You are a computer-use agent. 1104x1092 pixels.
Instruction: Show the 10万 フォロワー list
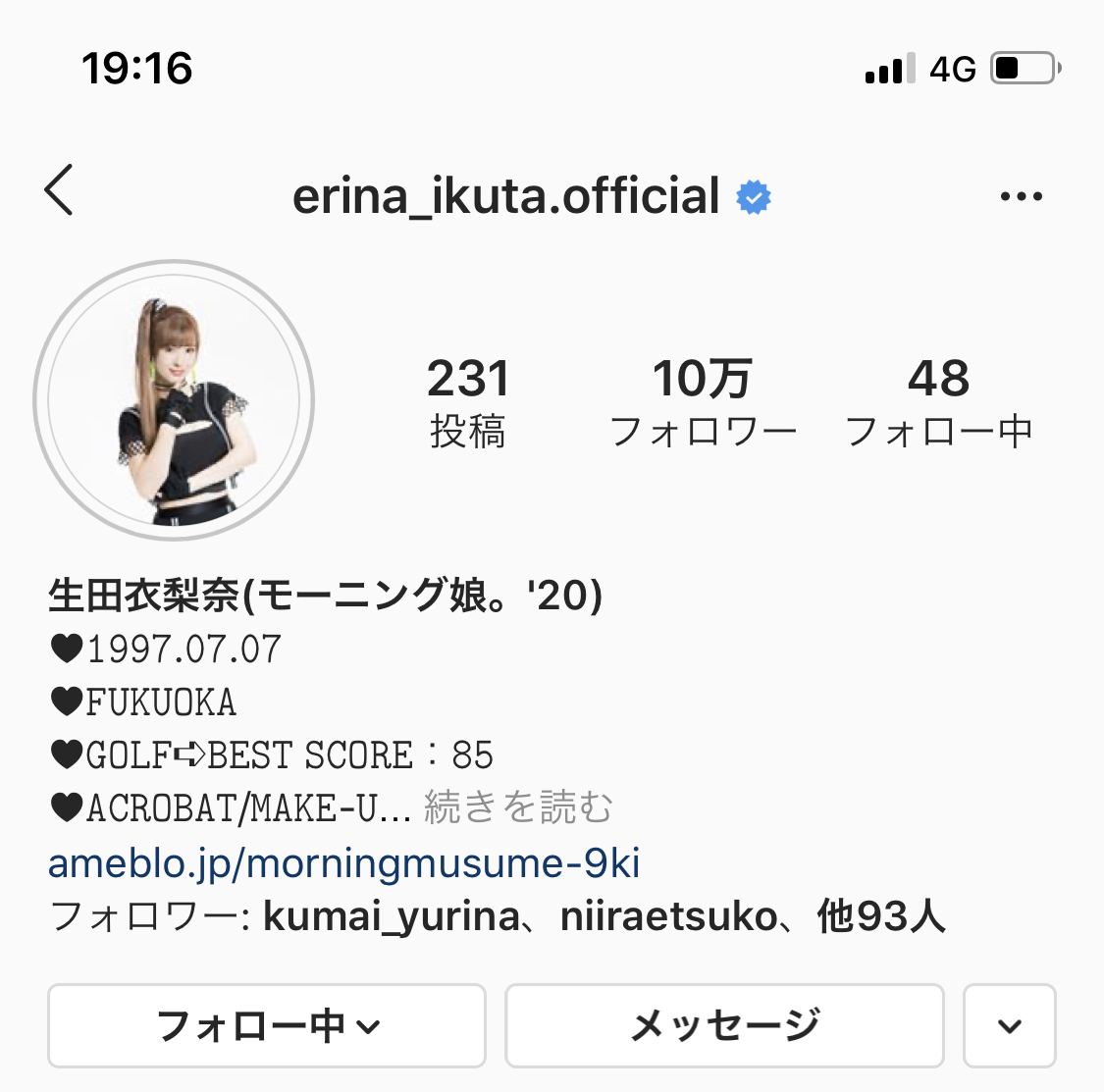[x=703, y=402]
